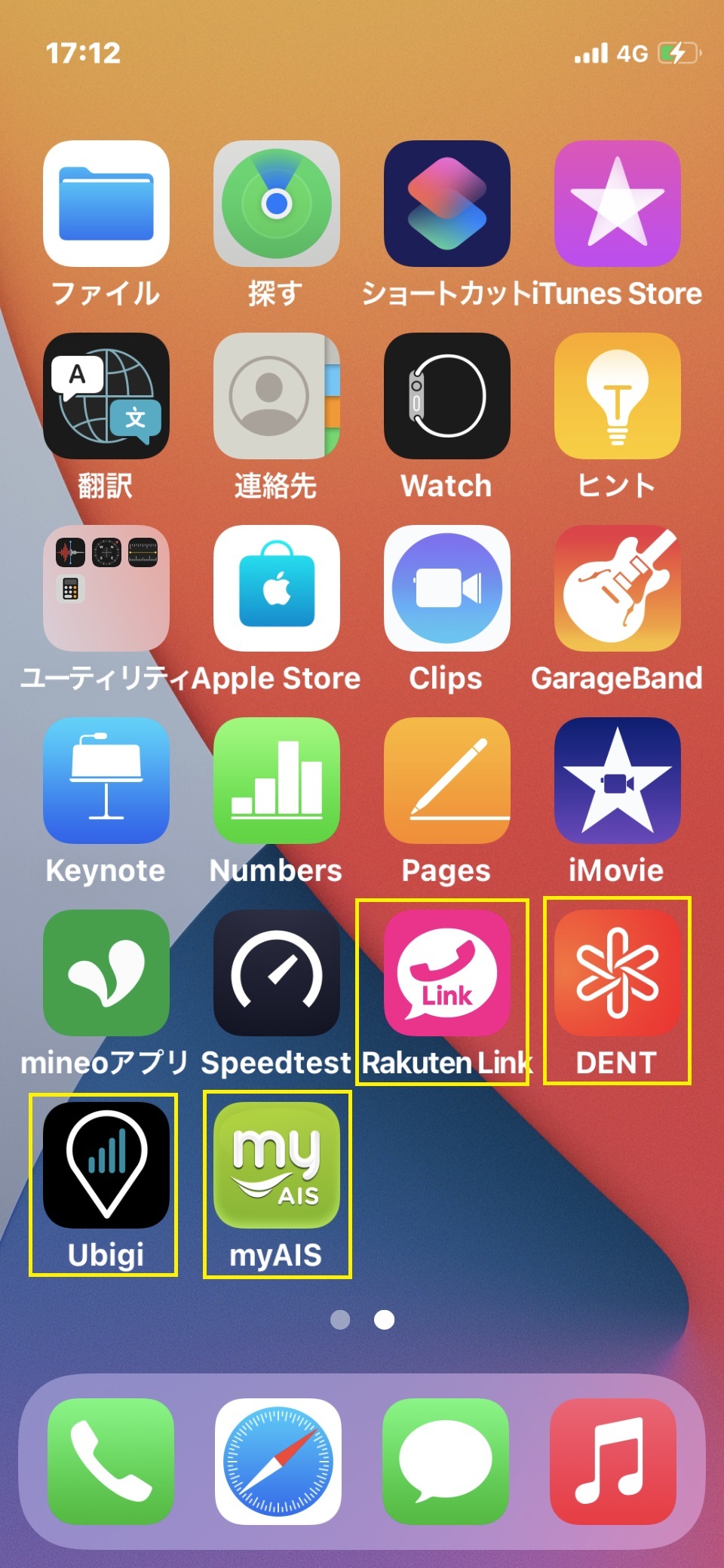
Task: Open the ショートカット (Shortcuts) app
Action: pos(447,204)
